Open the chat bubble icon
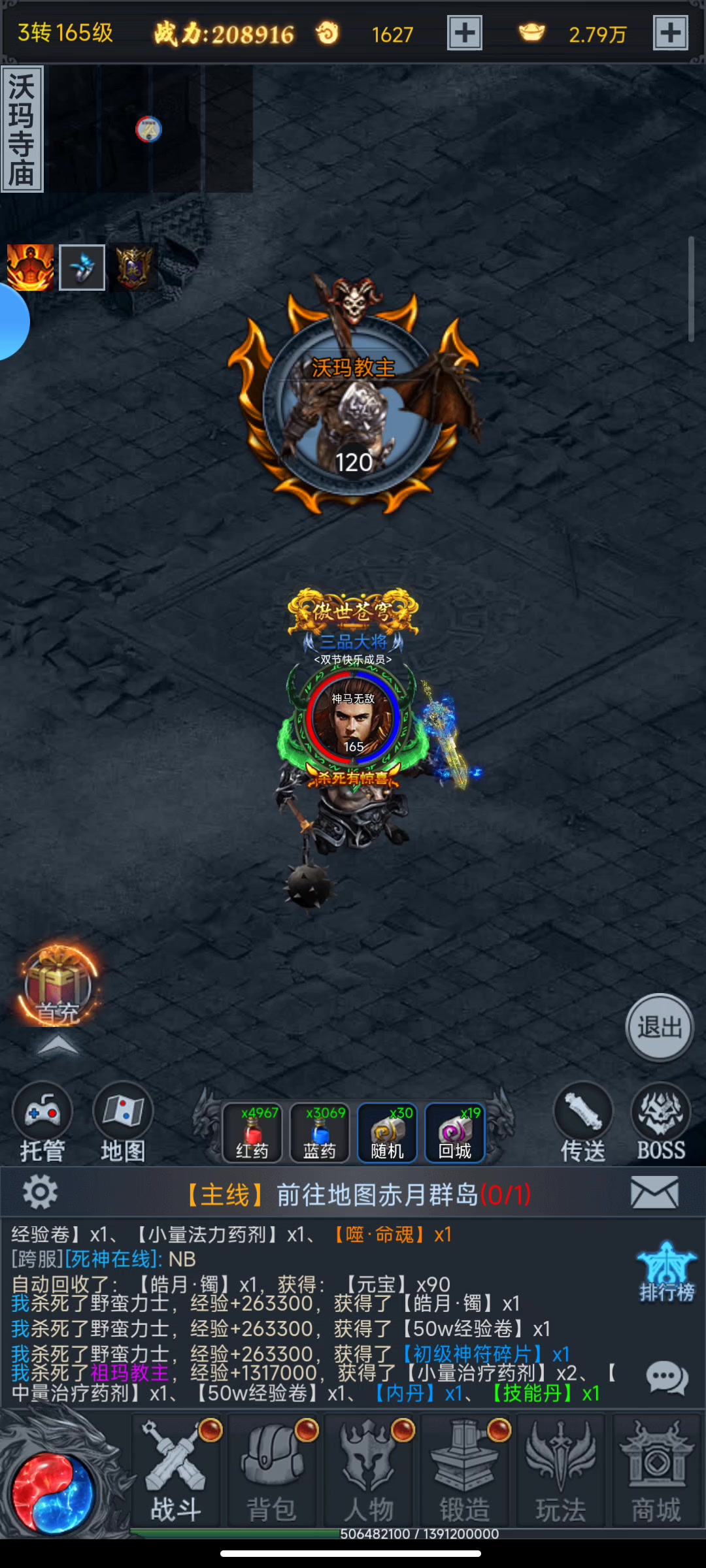The height and width of the screenshot is (1568, 706). point(667,1378)
